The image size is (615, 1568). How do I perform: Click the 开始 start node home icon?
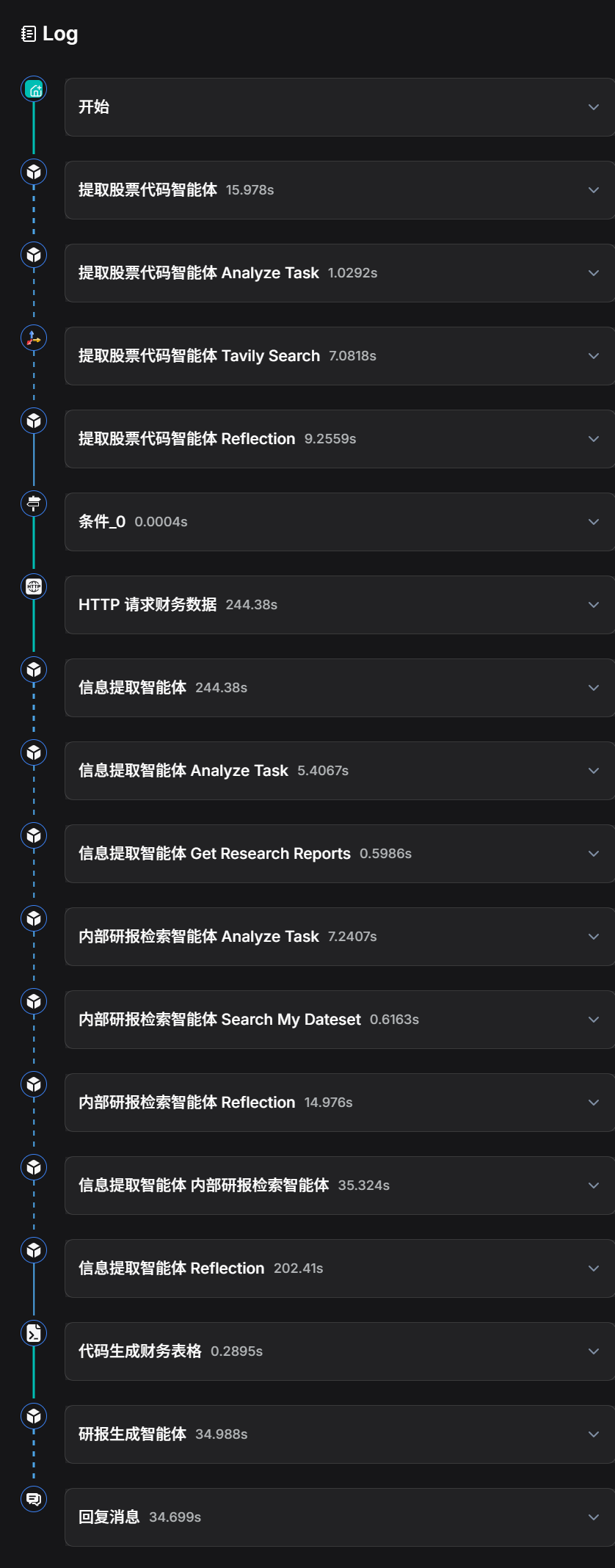33,89
